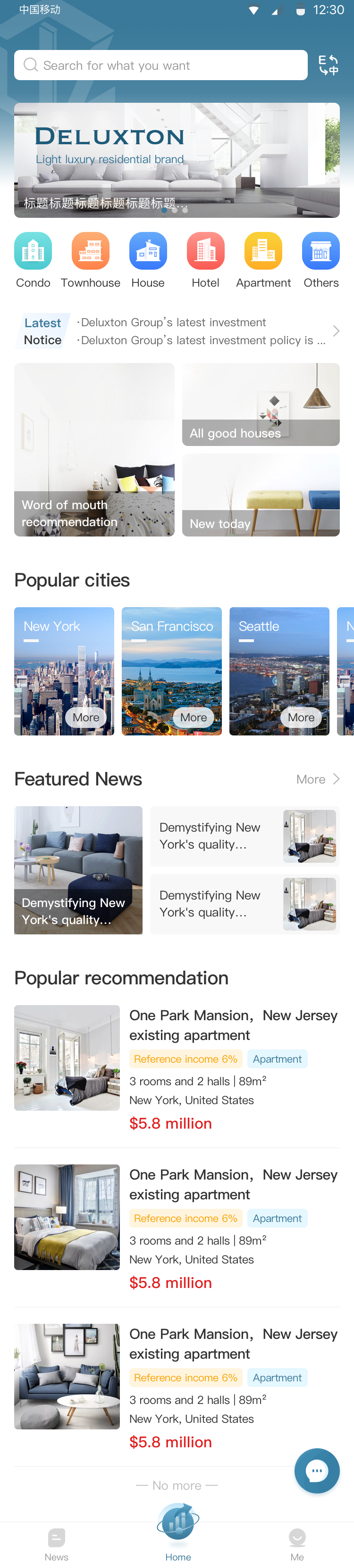
Task: See more Featured News
Action: tap(318, 779)
